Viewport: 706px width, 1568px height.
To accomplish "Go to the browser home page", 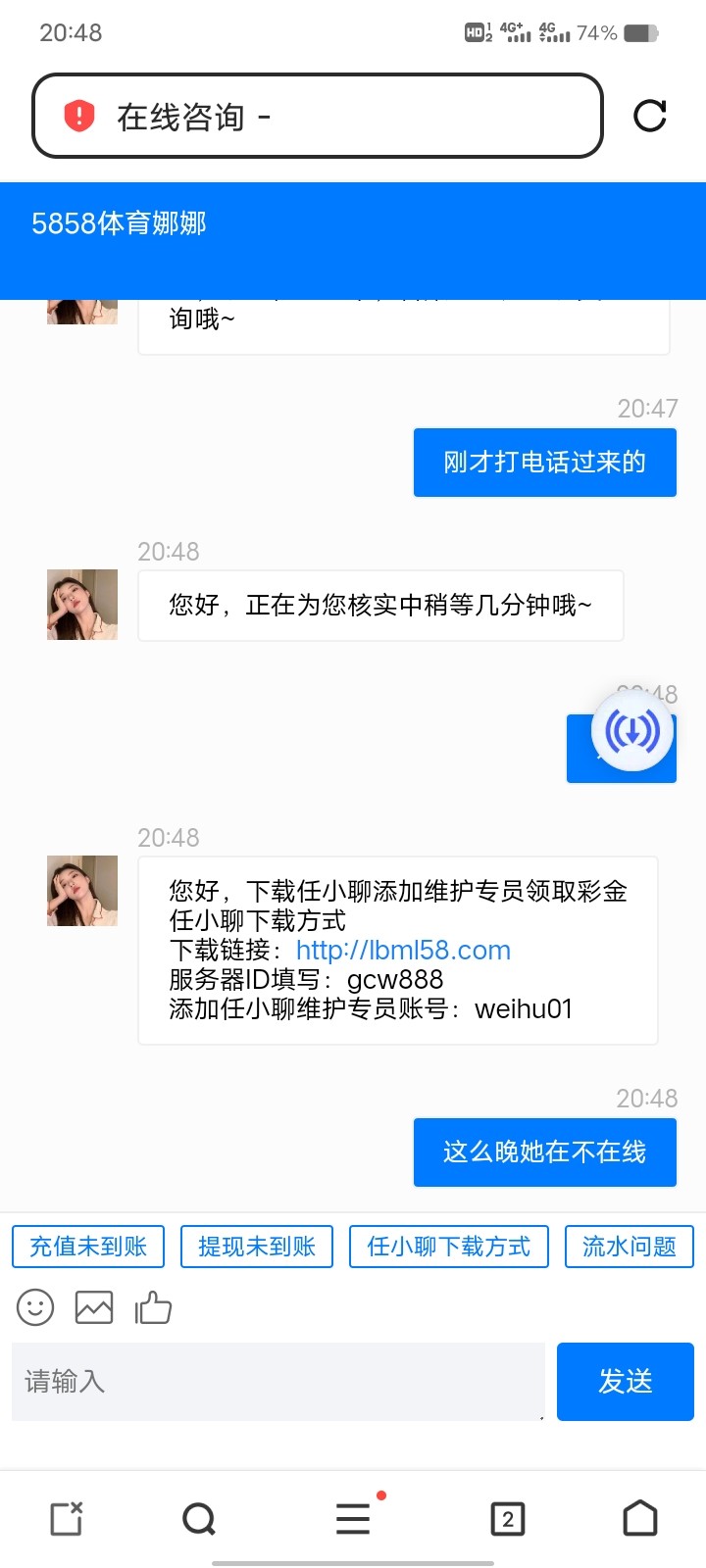I will click(x=640, y=1519).
